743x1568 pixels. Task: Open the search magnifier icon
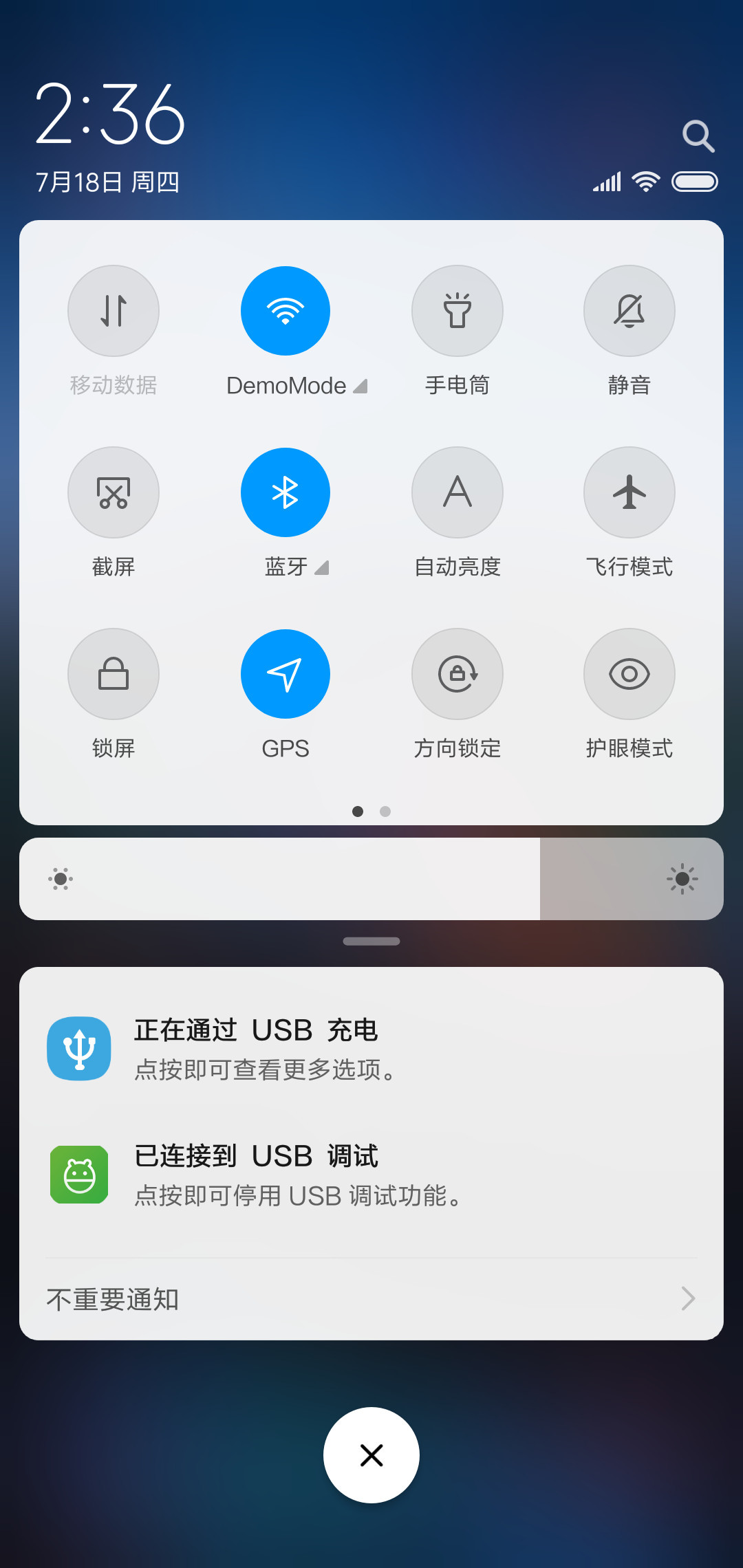click(698, 136)
